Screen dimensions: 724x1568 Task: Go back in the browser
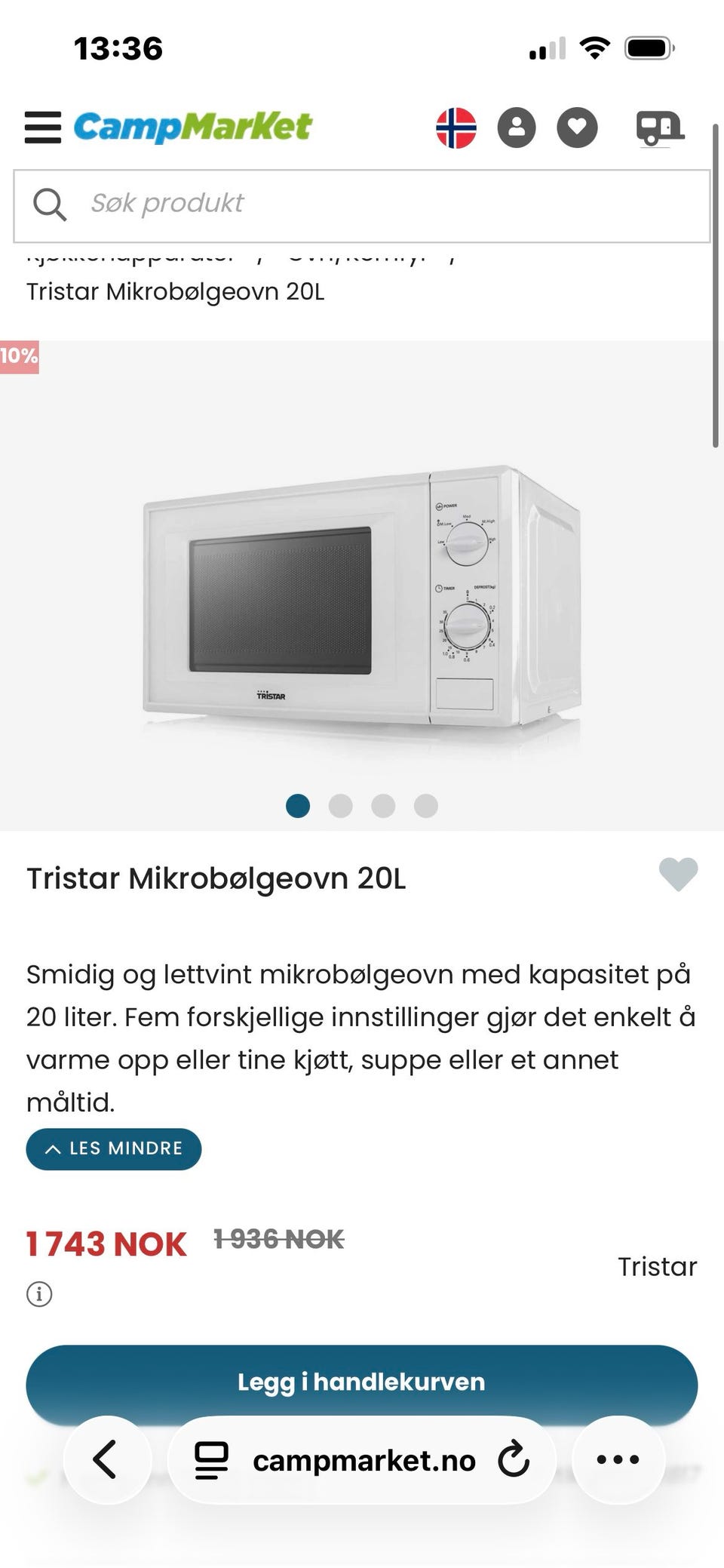point(106,1459)
